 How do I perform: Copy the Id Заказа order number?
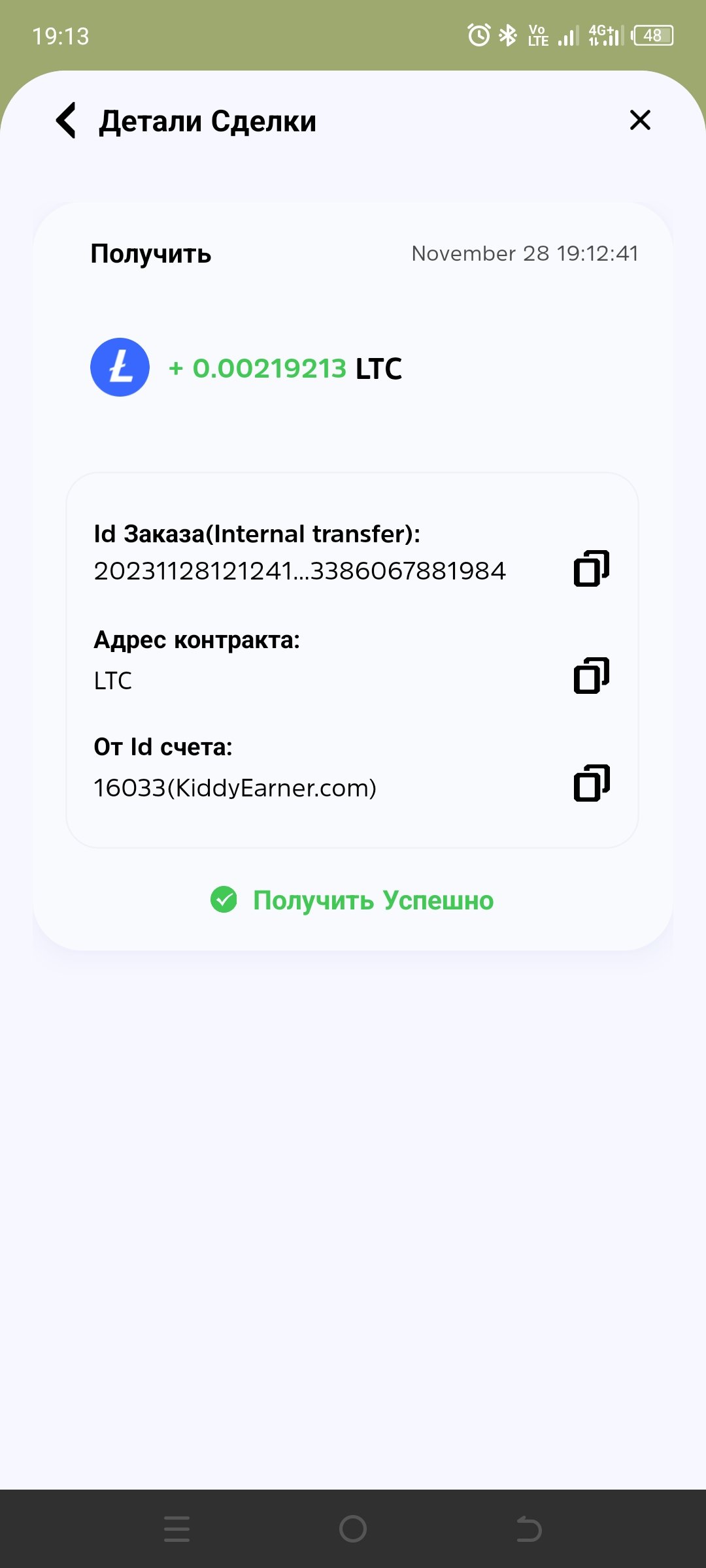[592, 568]
